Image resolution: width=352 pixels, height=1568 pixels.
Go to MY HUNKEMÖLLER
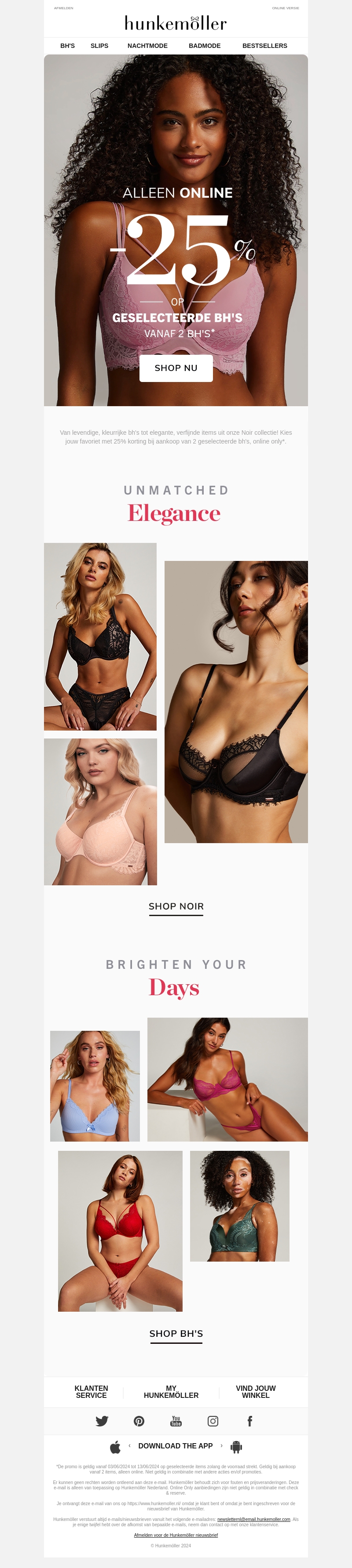tap(171, 1392)
